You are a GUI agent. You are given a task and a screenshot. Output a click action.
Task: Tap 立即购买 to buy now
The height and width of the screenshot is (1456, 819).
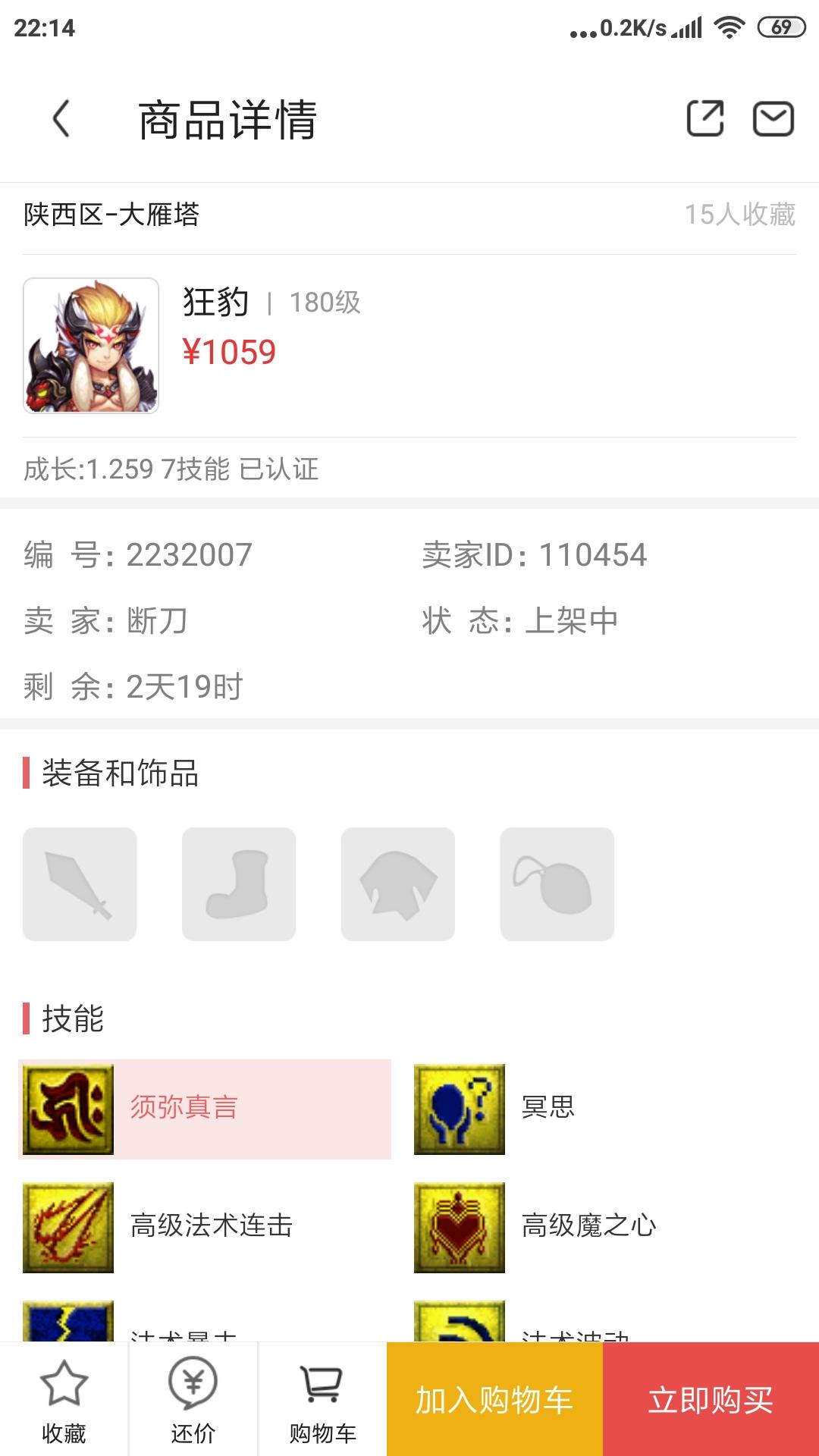tap(711, 1400)
